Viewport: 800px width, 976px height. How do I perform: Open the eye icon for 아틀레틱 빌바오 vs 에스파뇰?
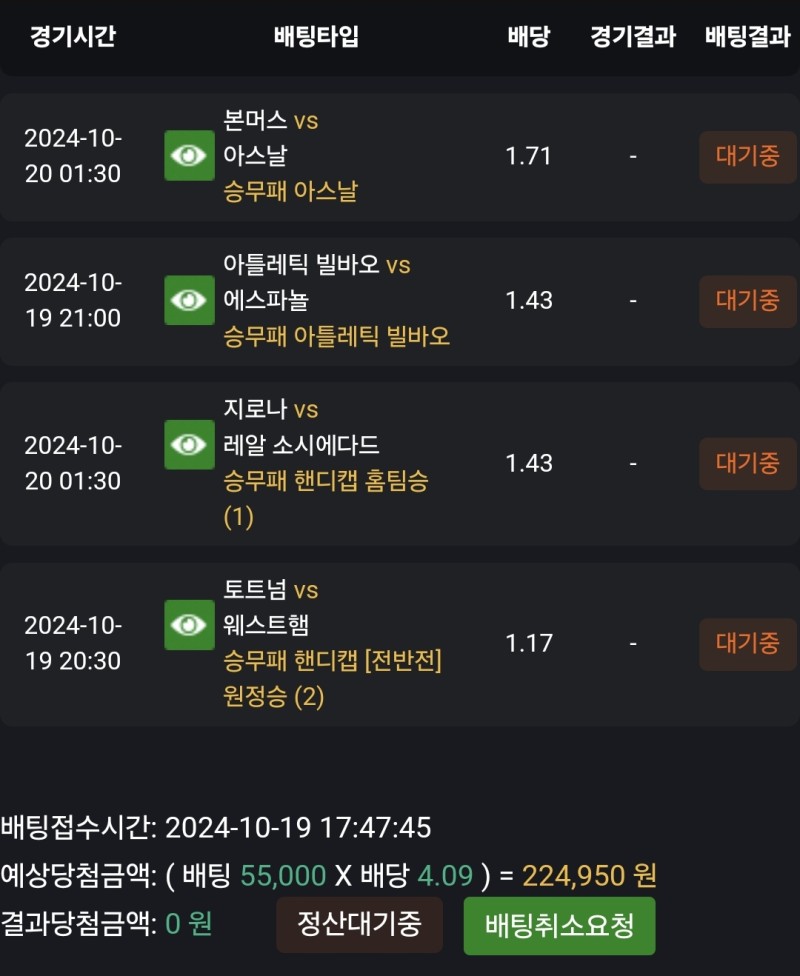pos(189,300)
